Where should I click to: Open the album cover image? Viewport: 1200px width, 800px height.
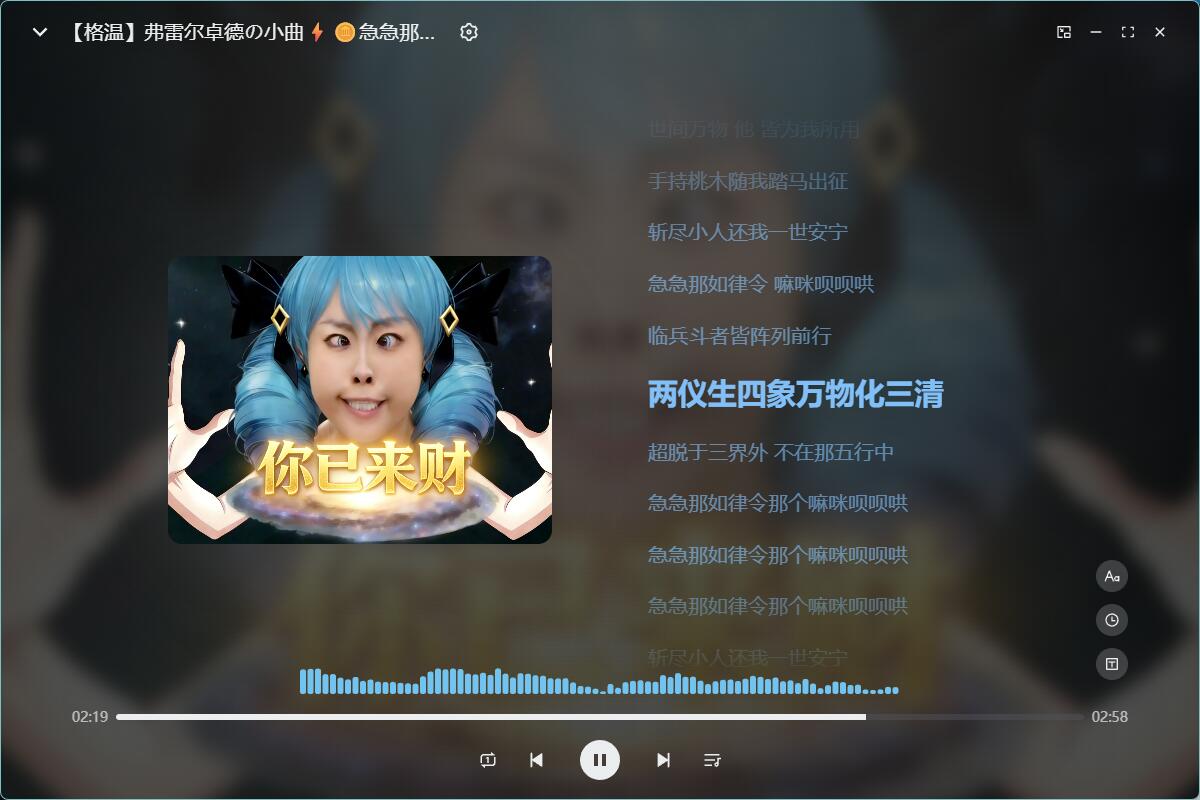point(360,400)
